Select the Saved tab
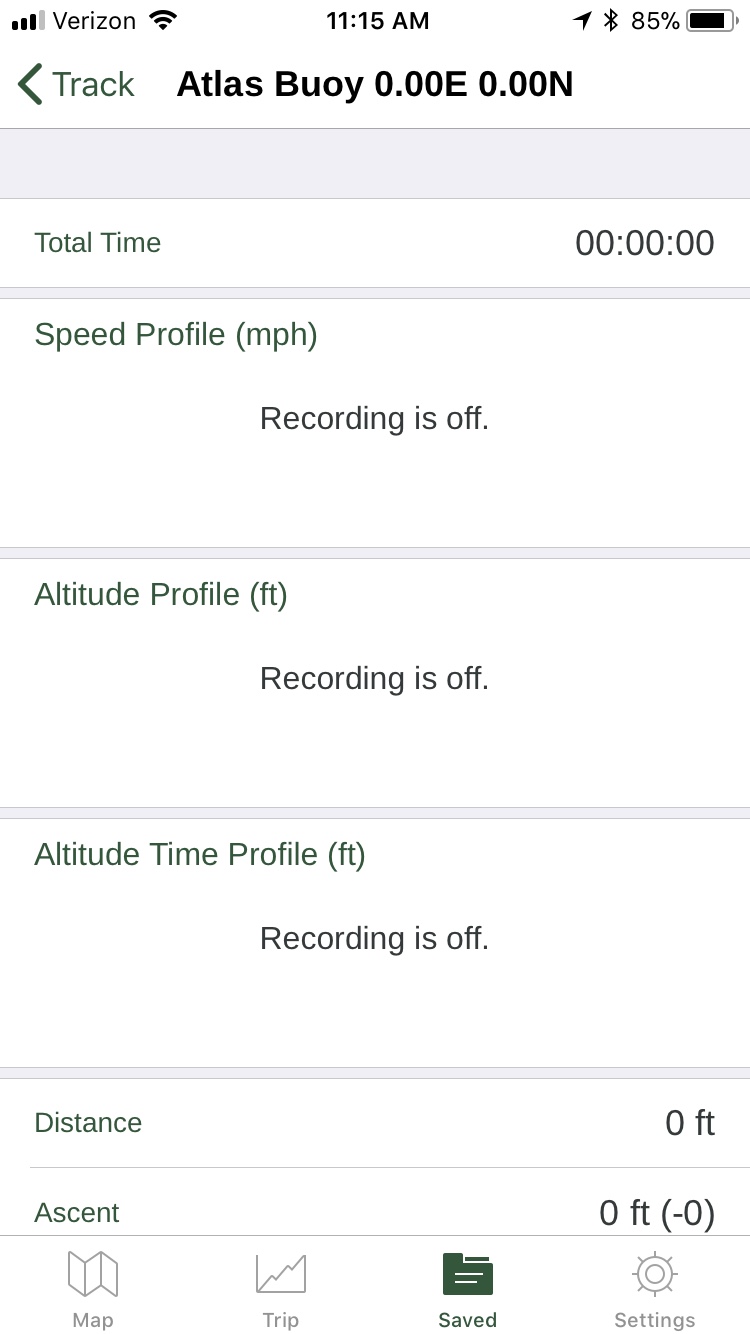The image size is (750, 1334). (468, 1287)
